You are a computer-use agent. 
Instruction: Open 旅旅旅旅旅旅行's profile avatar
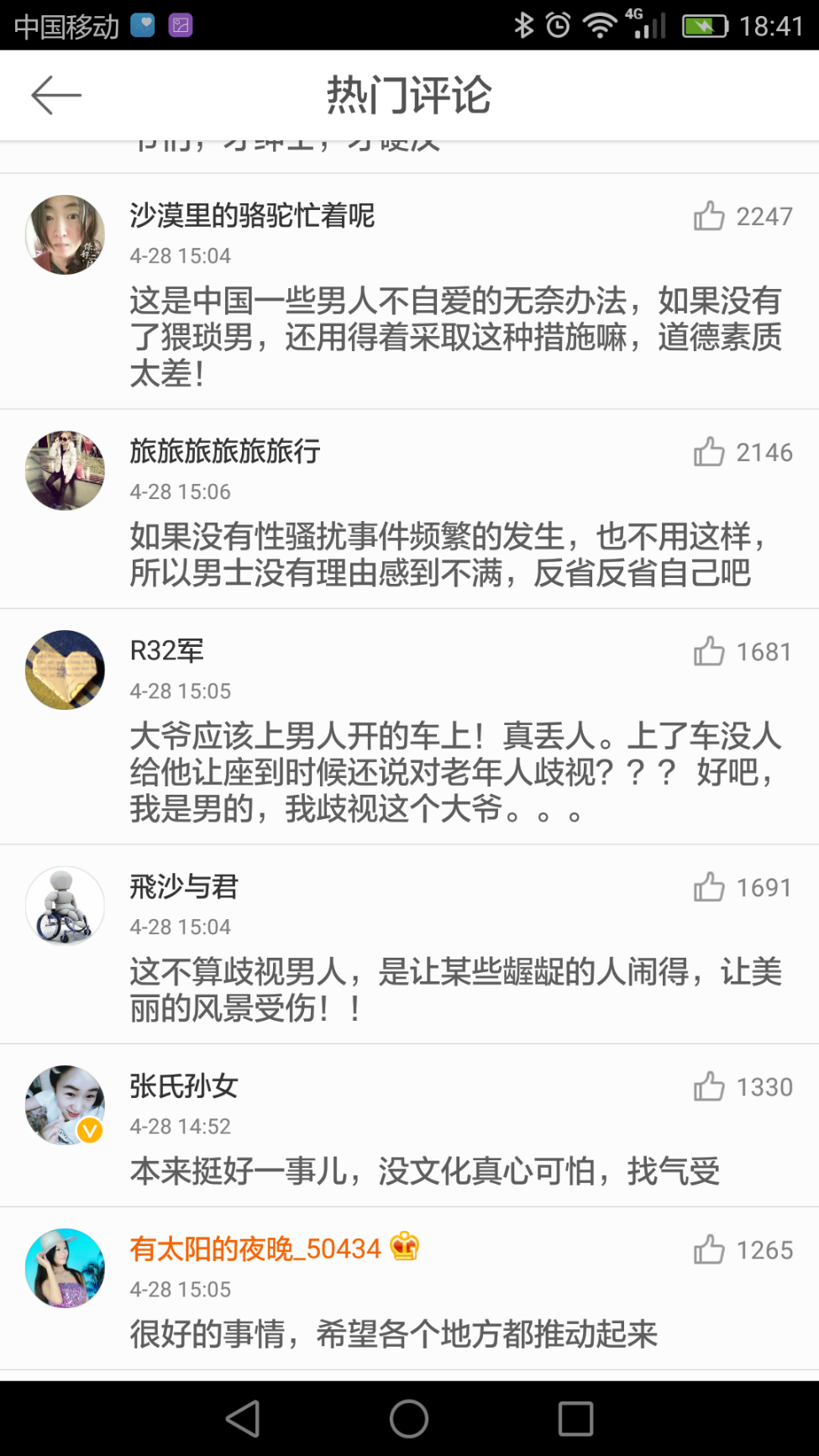(65, 470)
